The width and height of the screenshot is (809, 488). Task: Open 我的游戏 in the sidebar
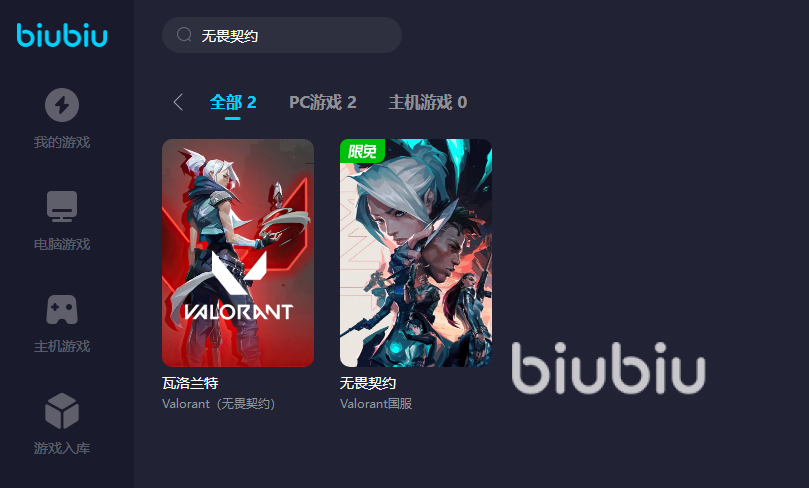(x=62, y=118)
